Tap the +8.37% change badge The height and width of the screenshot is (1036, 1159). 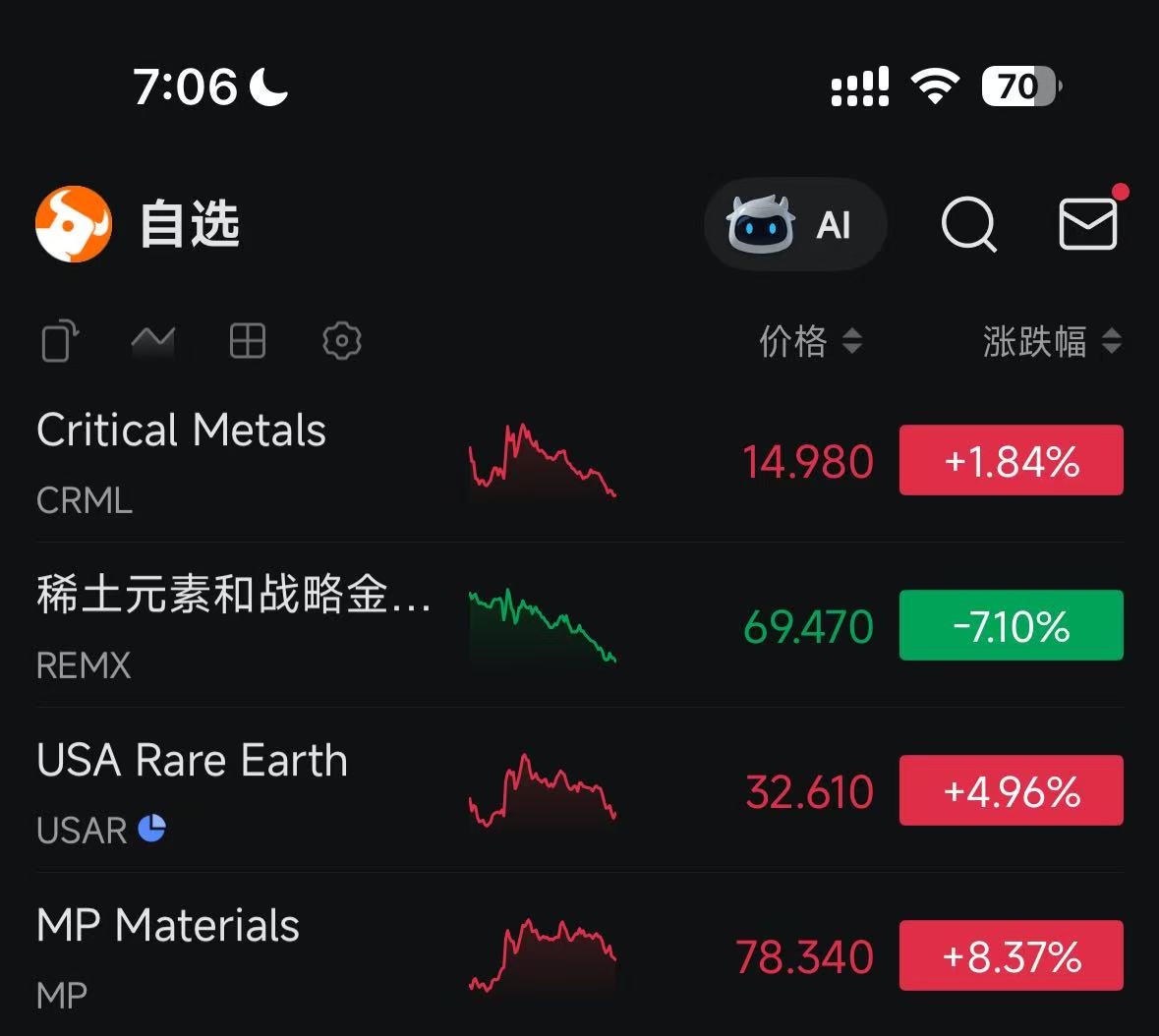pos(1011,955)
